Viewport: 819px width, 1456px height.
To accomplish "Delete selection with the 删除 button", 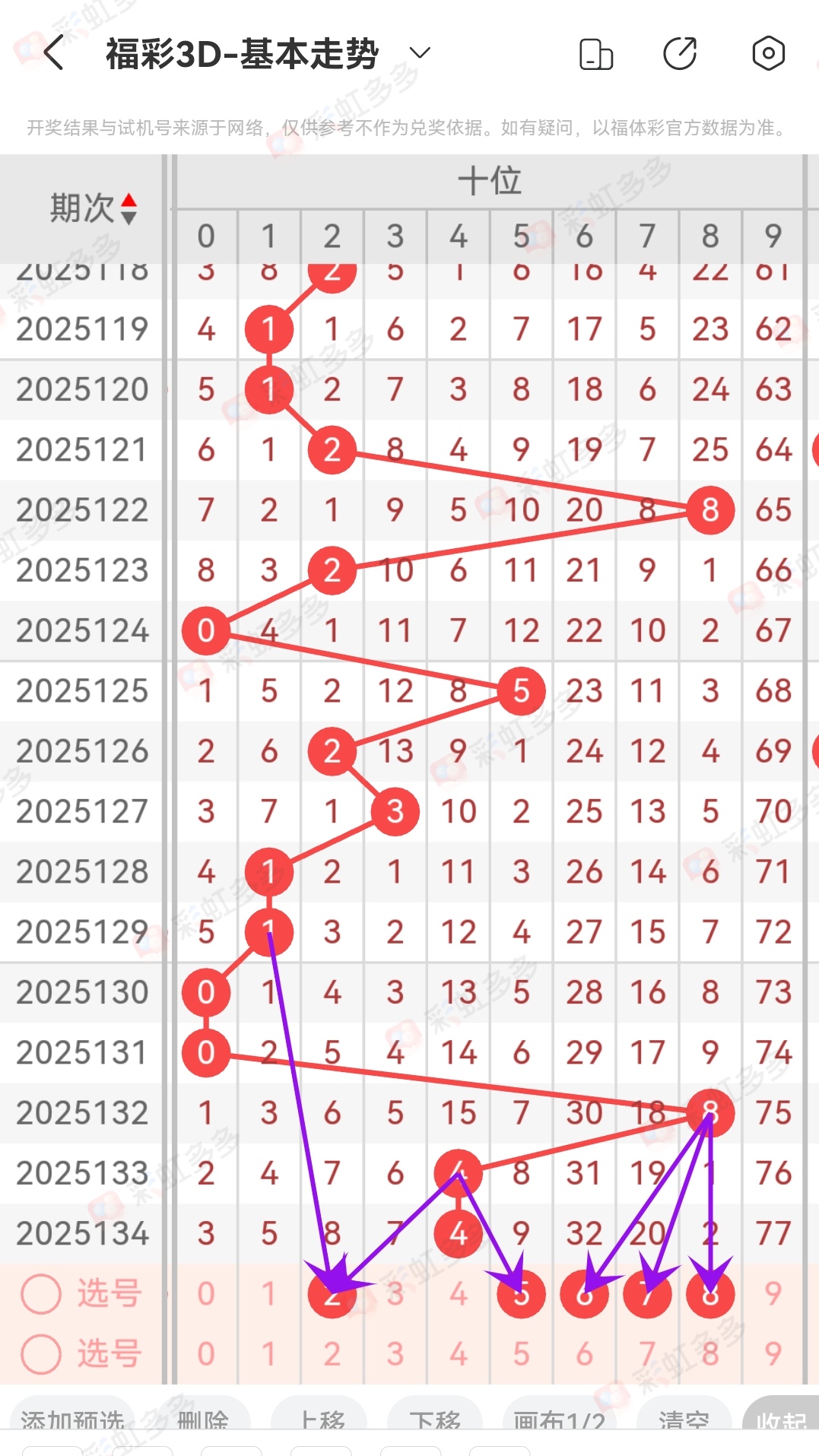I will click(x=205, y=1420).
